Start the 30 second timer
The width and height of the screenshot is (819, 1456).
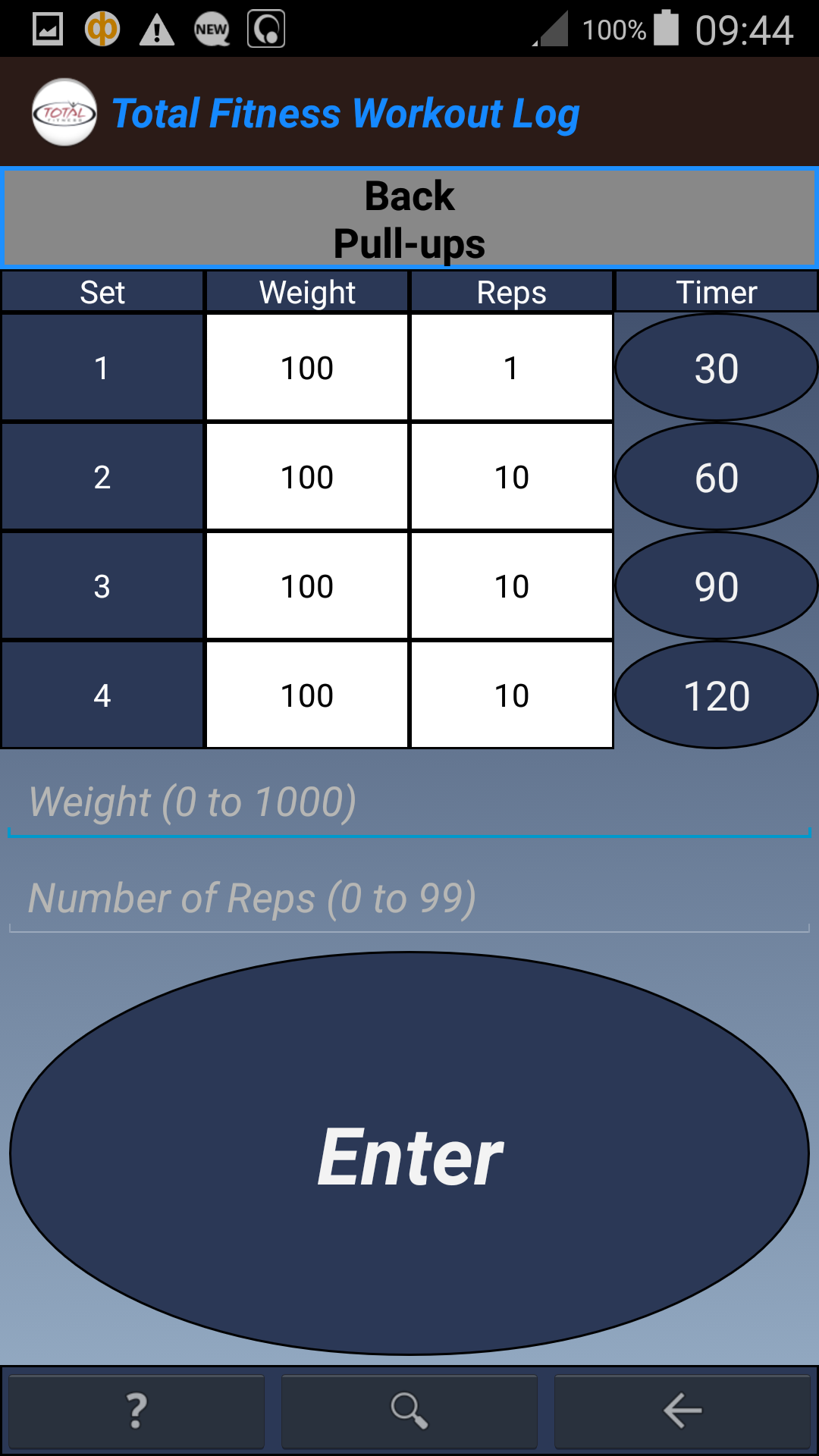(717, 368)
